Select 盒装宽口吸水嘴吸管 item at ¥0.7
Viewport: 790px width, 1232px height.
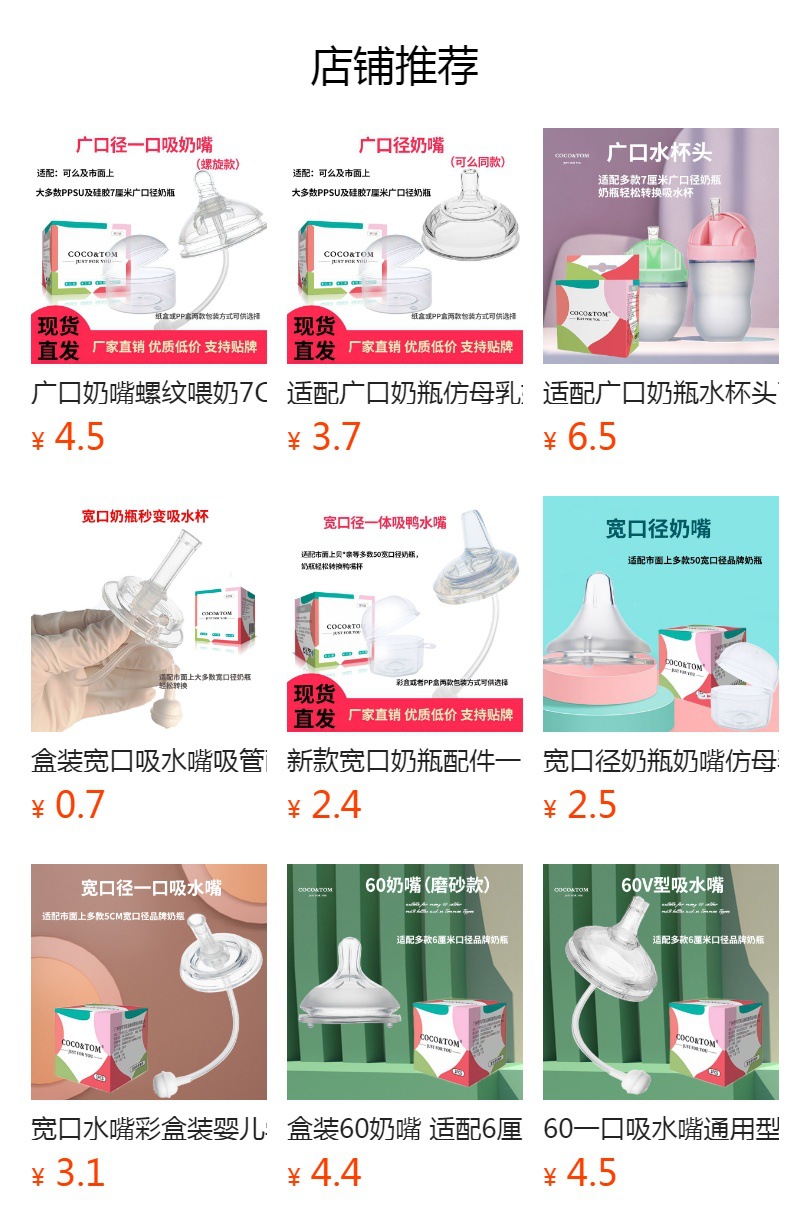click(x=149, y=614)
